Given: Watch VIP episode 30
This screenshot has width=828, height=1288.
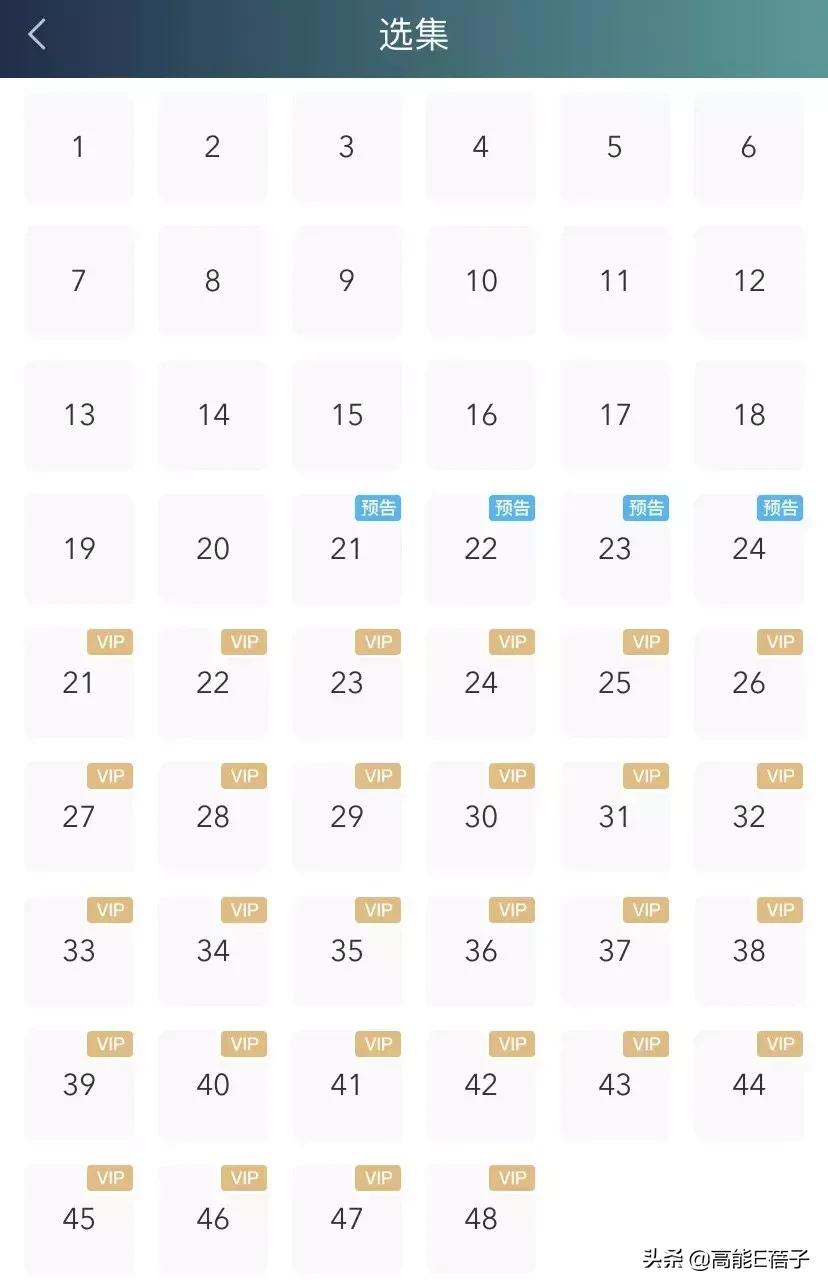Looking at the screenshot, I should click(480, 817).
